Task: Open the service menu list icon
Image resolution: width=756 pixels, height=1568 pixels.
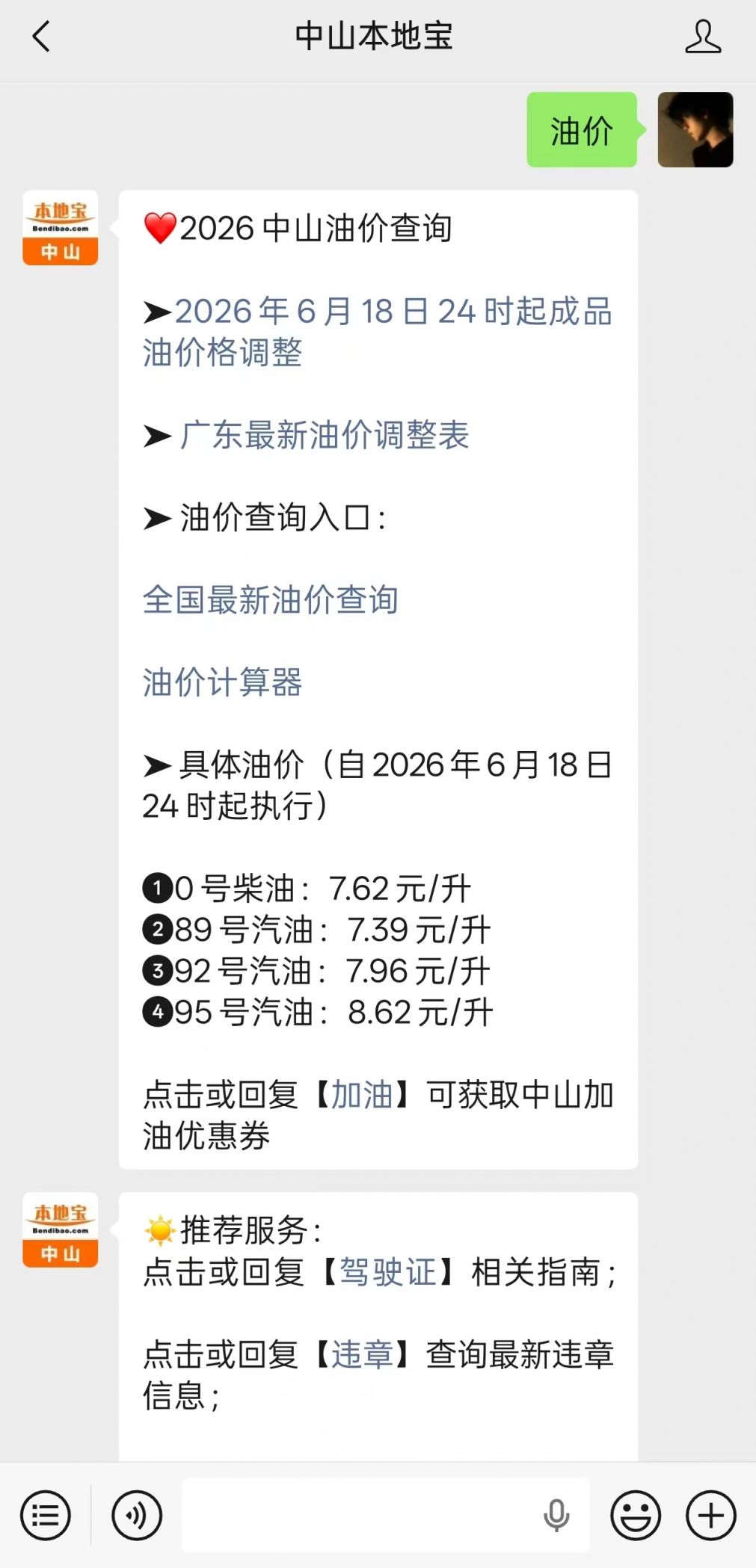Action: point(46,1515)
